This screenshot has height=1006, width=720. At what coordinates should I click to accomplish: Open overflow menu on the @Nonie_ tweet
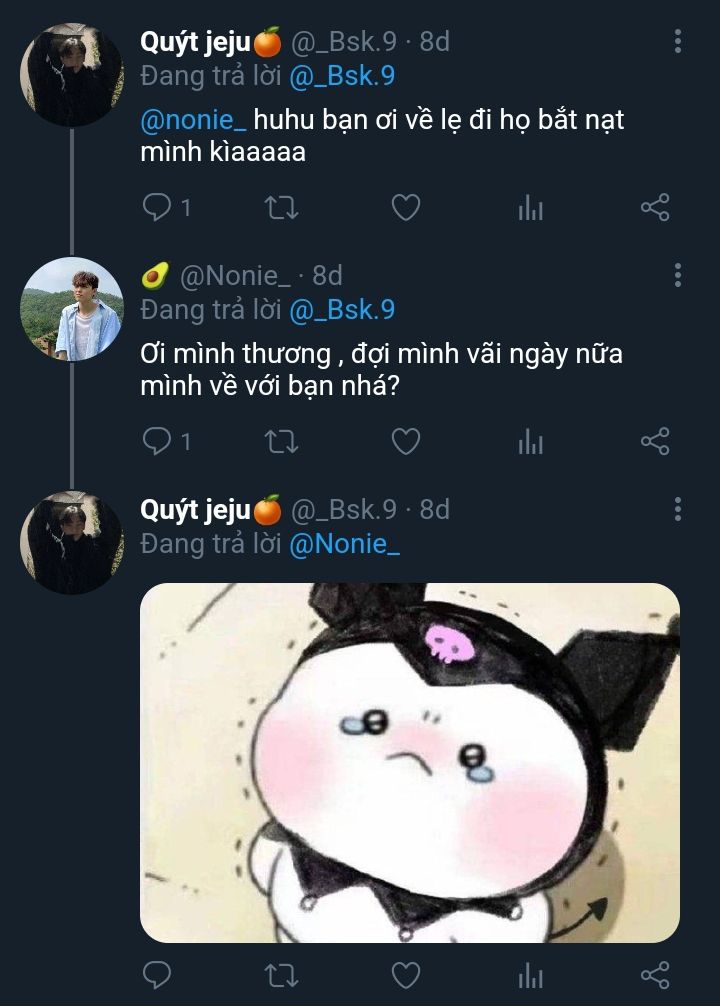678,276
